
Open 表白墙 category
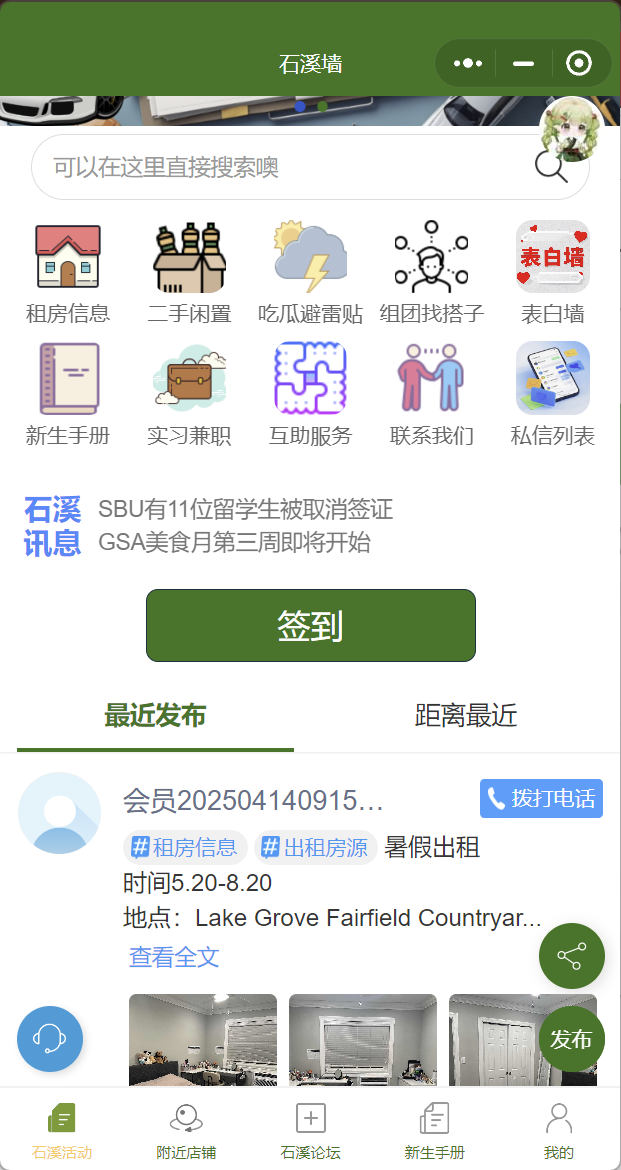[x=552, y=272]
